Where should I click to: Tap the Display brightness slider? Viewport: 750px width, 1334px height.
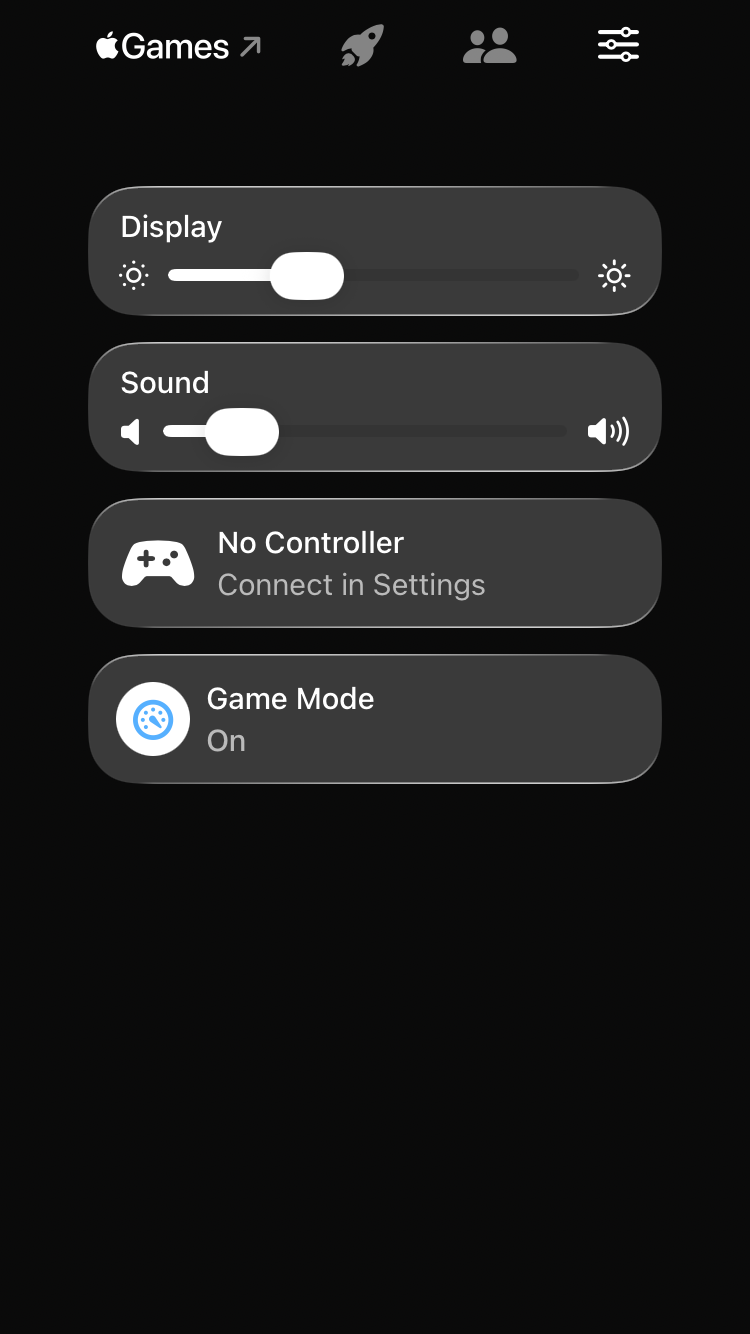(x=372, y=276)
